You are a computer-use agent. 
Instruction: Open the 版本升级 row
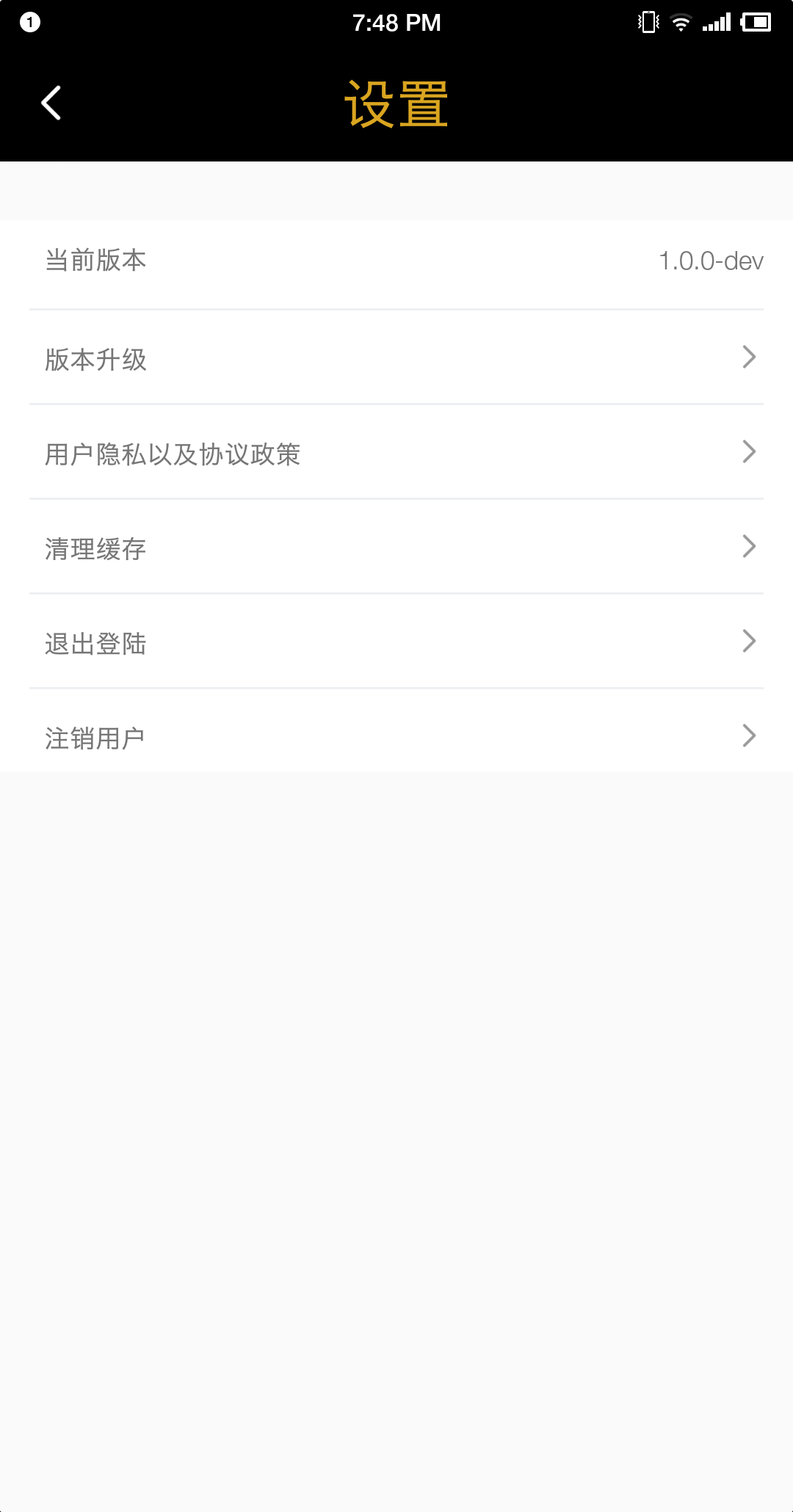point(396,359)
